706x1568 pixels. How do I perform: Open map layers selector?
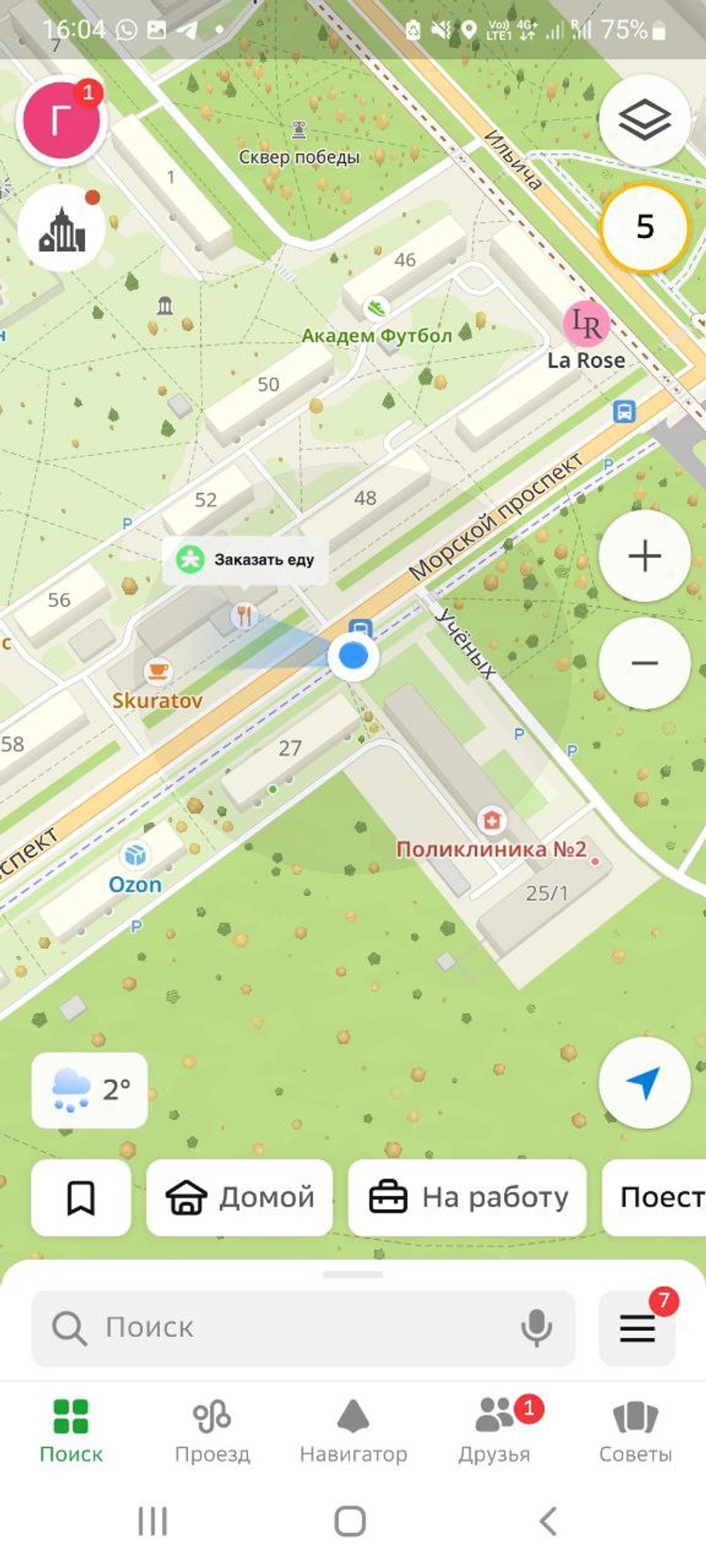click(x=644, y=120)
